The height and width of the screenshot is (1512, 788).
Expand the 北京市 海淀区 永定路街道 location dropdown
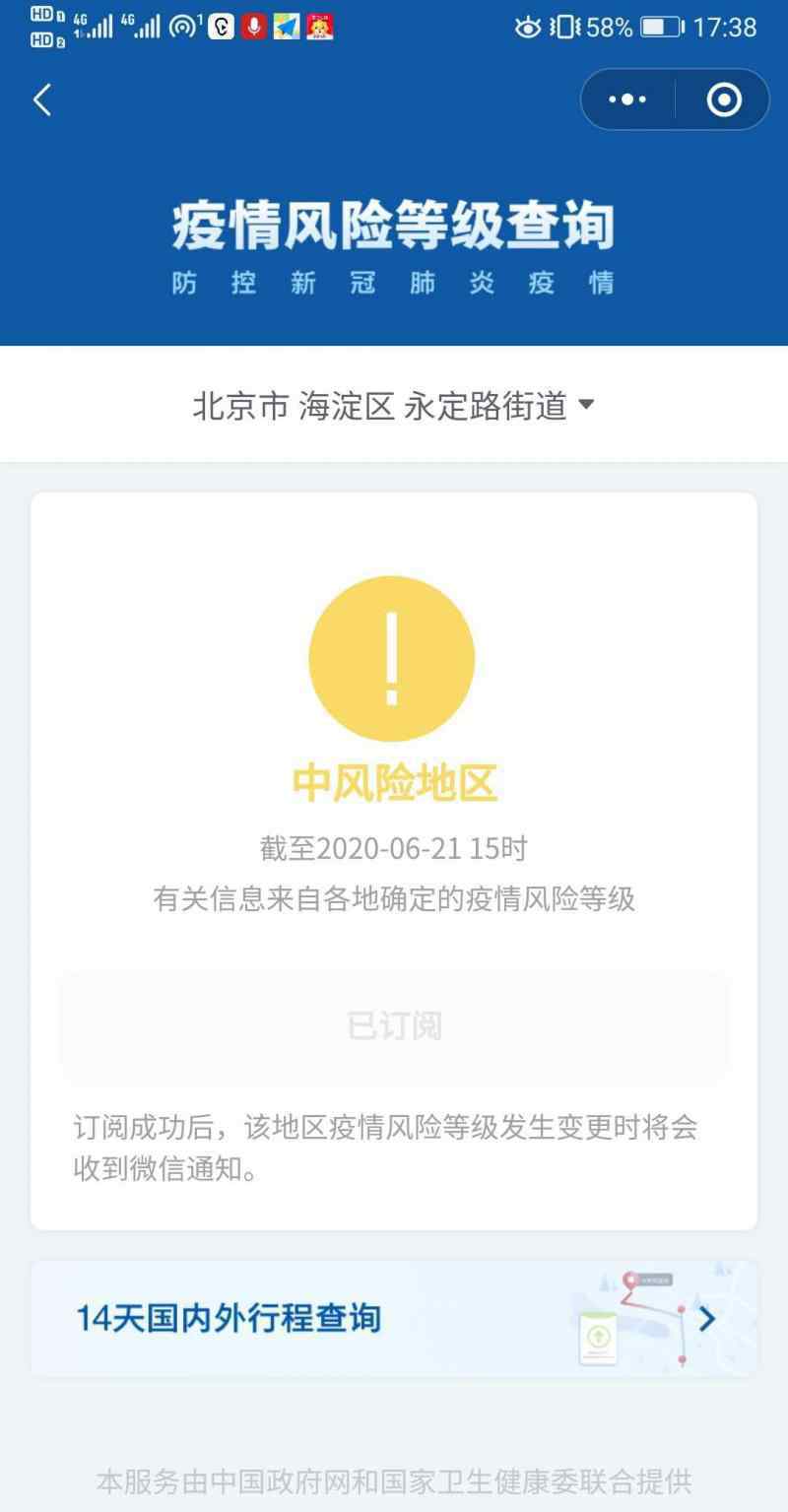(394, 406)
